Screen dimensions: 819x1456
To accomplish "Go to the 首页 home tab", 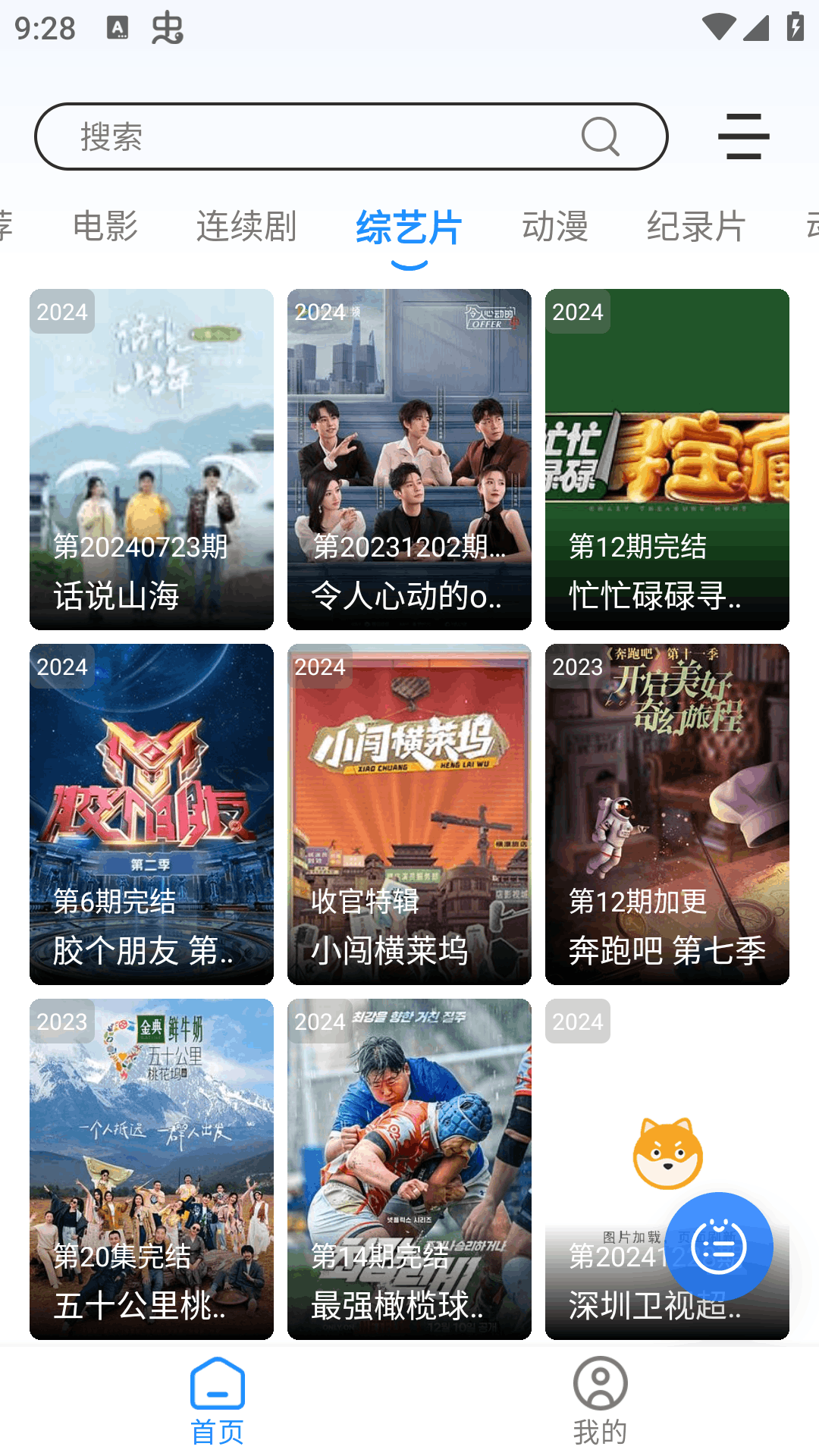I will [218, 1401].
